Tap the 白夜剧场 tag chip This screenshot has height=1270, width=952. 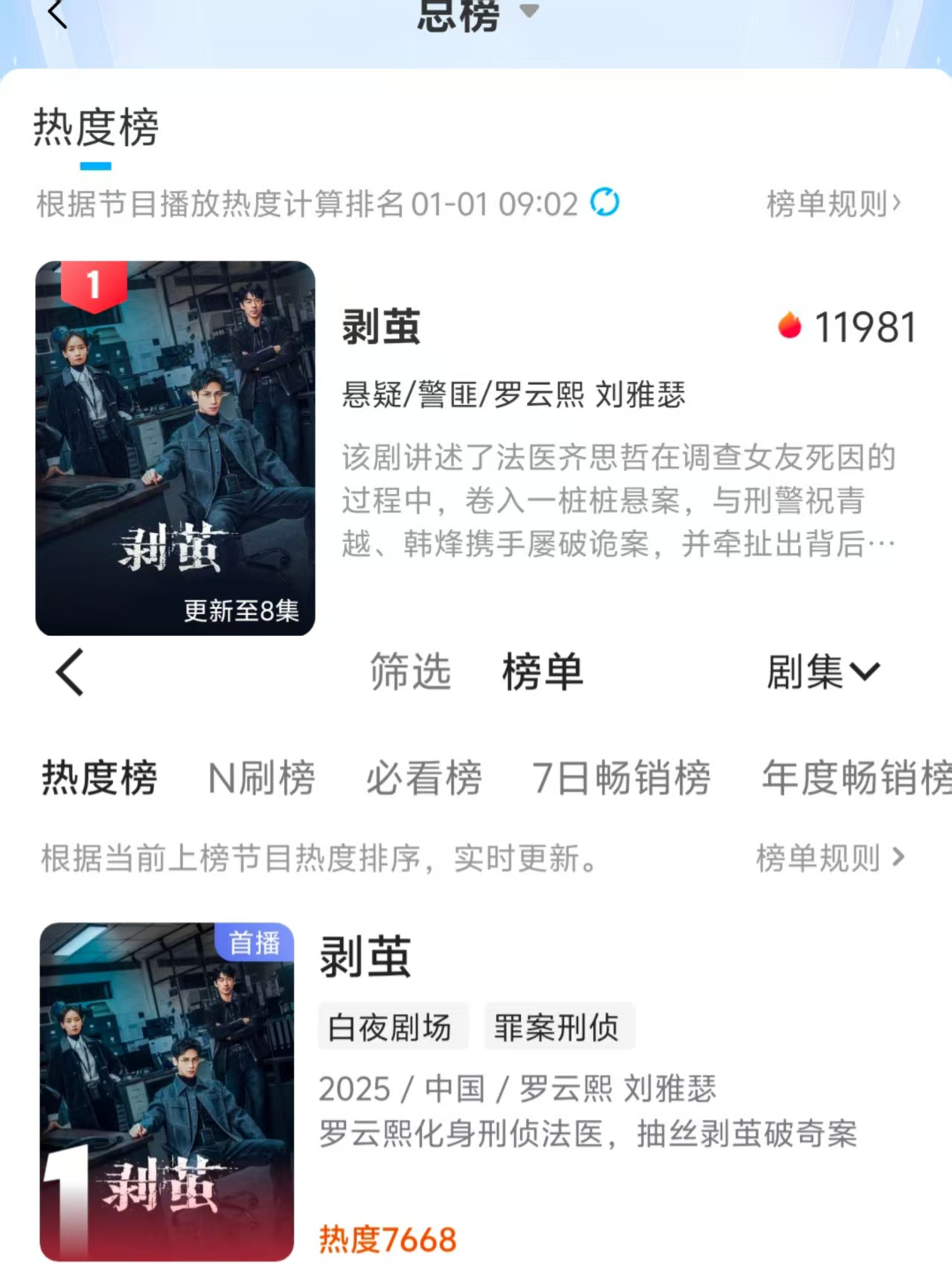[391, 1027]
